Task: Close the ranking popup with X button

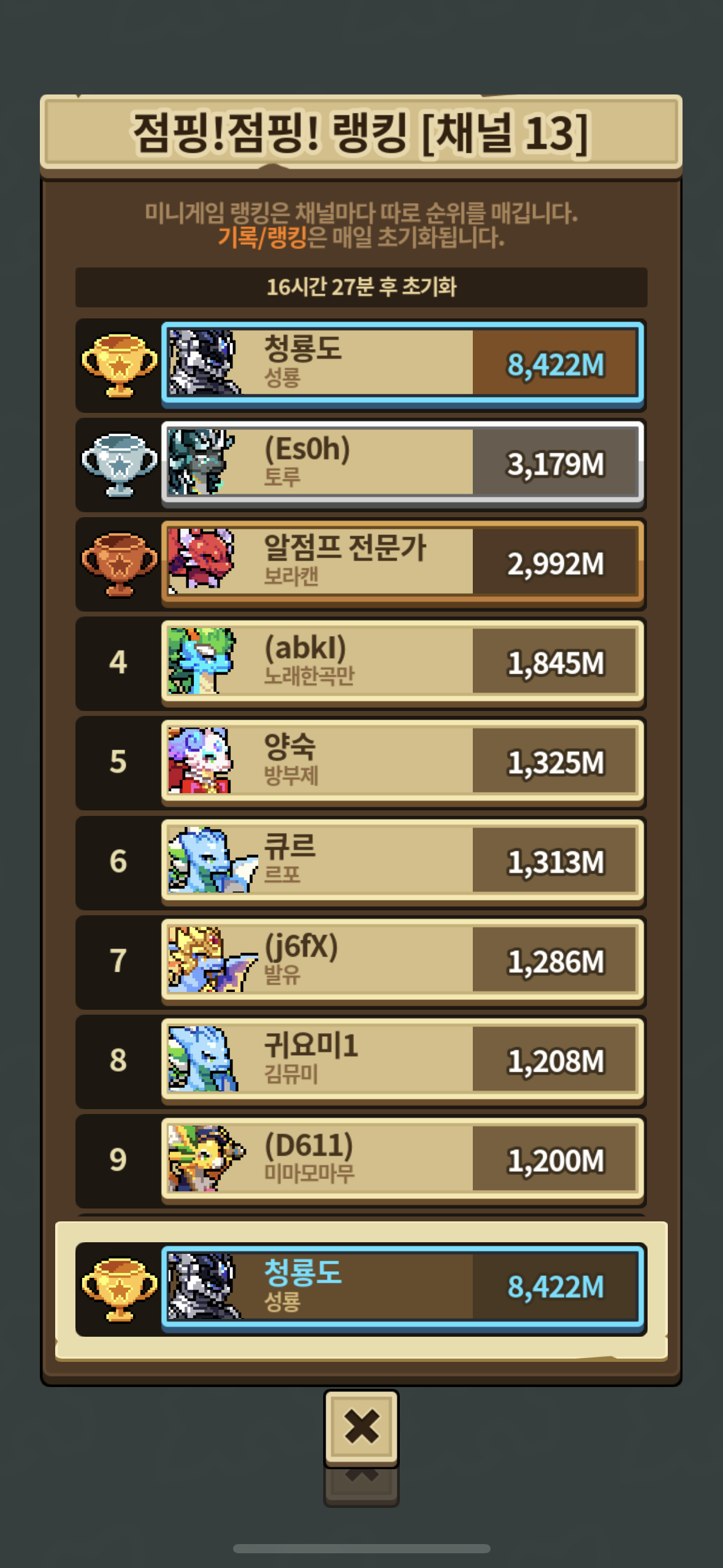Action: 361,1426
